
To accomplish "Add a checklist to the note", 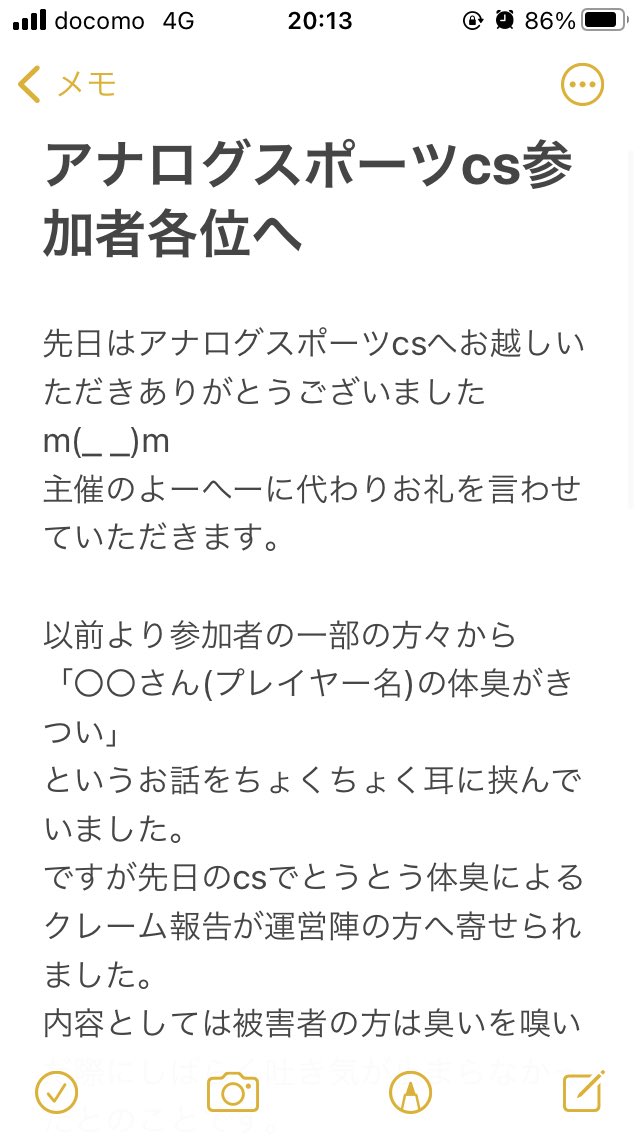I will (56, 1090).
